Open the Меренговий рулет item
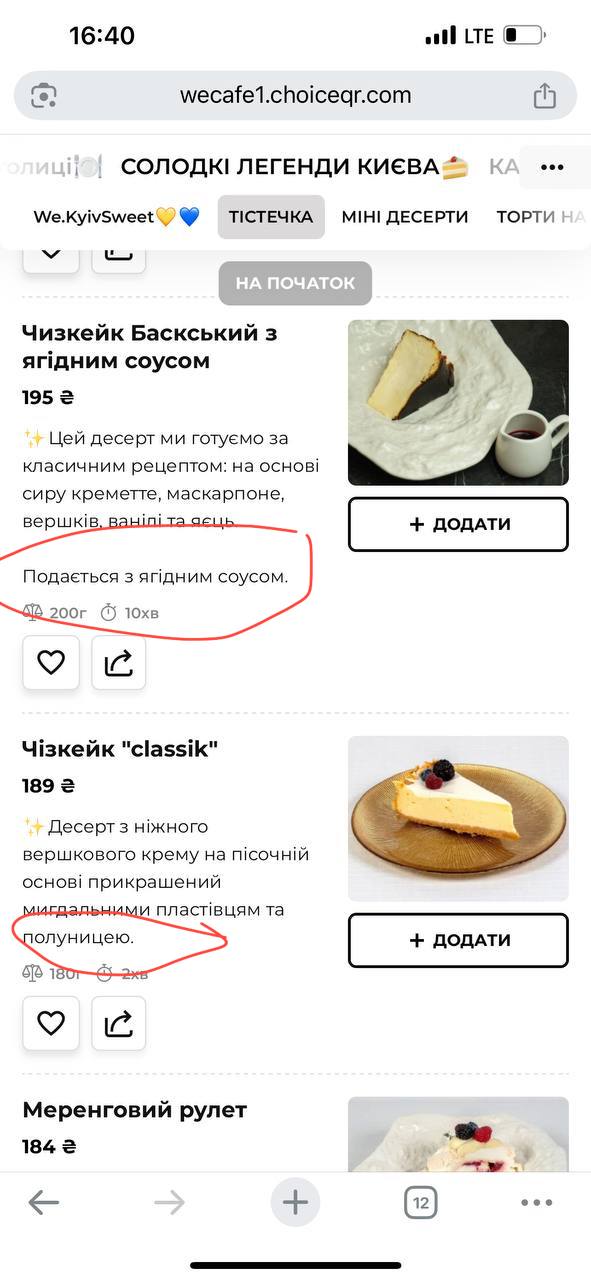The width and height of the screenshot is (591, 1280). (135, 1110)
